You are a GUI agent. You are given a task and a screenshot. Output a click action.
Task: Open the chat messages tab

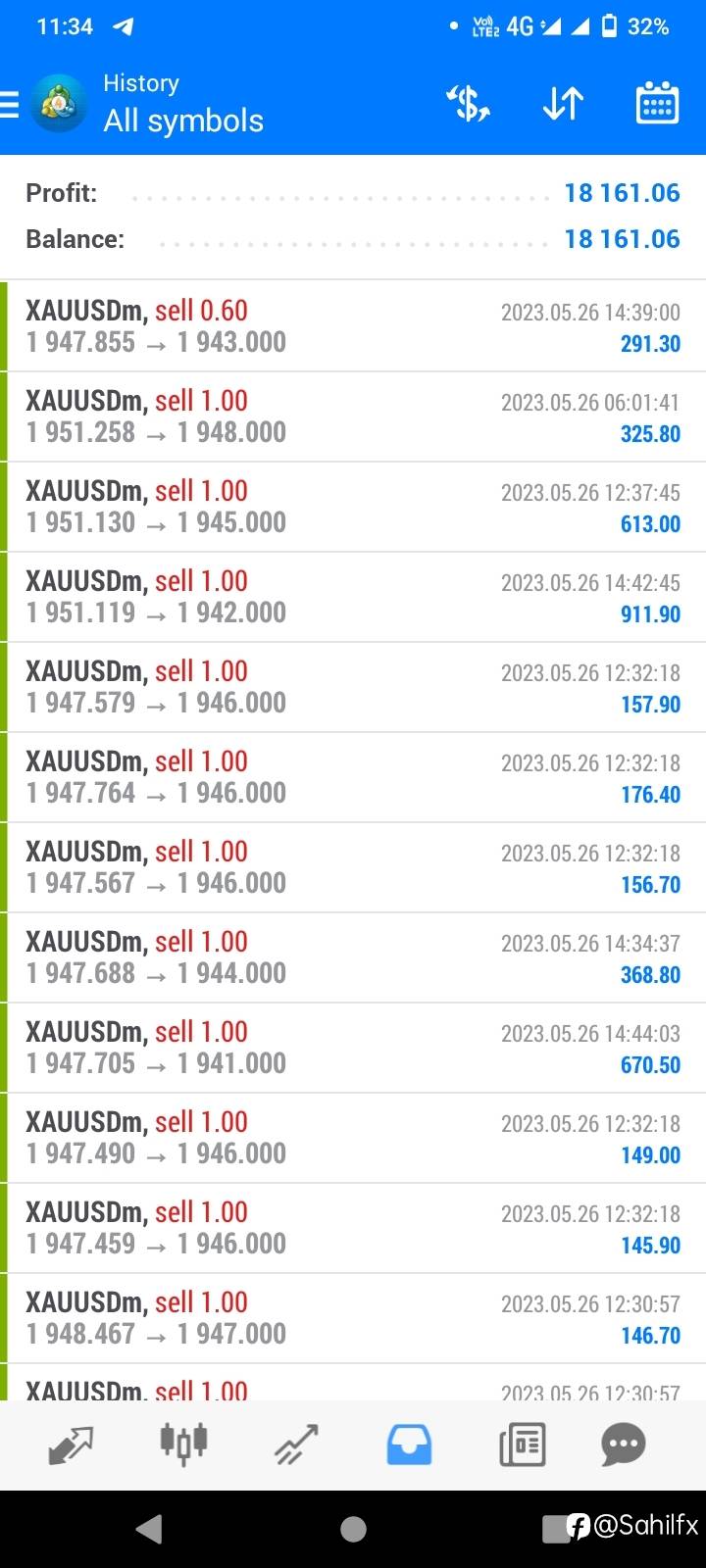point(624,1445)
